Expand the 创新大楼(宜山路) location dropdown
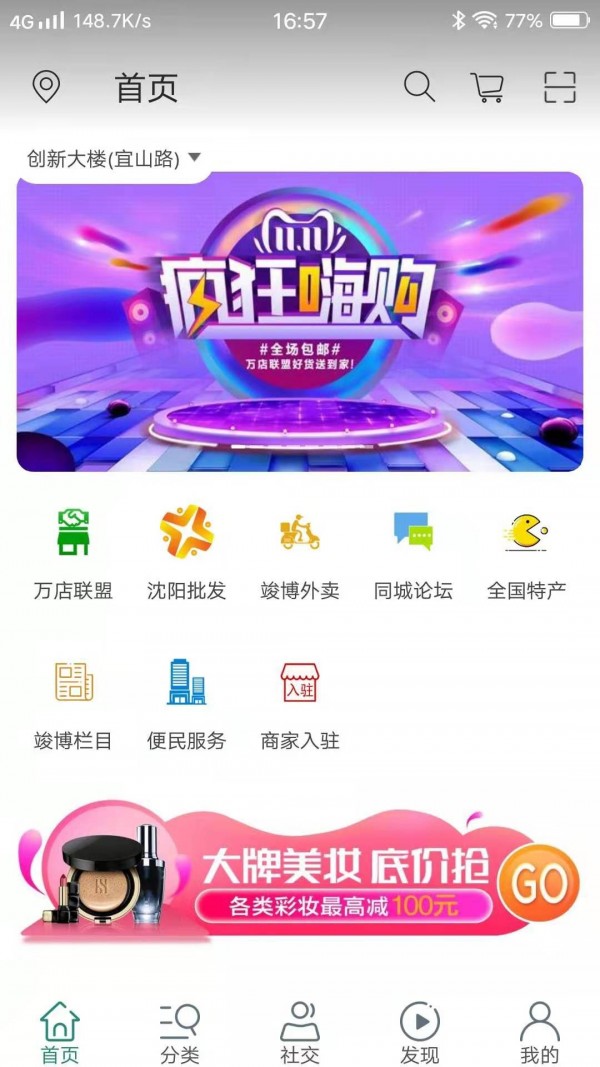Viewport: 600px width, 1067px height. point(114,158)
